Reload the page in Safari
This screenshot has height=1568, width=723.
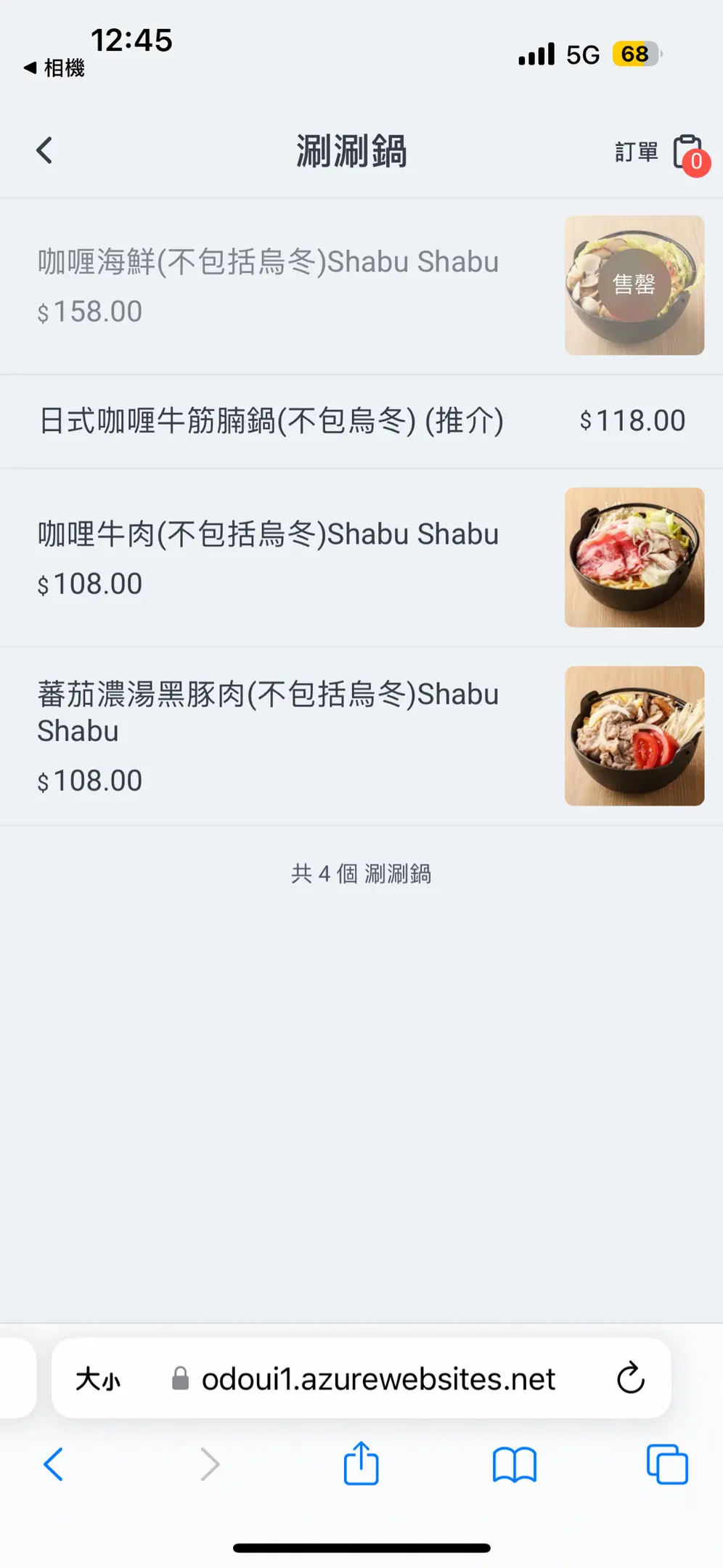click(630, 1378)
